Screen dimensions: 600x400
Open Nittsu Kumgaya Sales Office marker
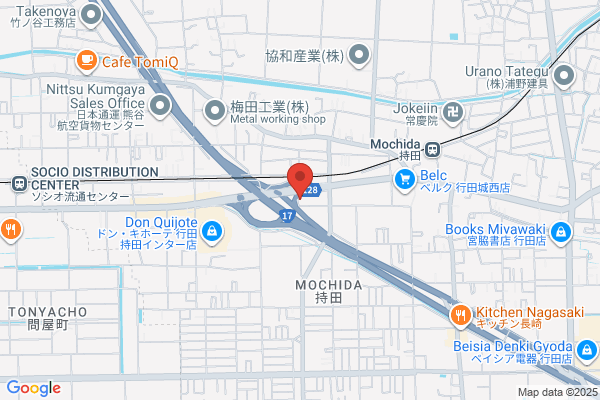[160, 106]
